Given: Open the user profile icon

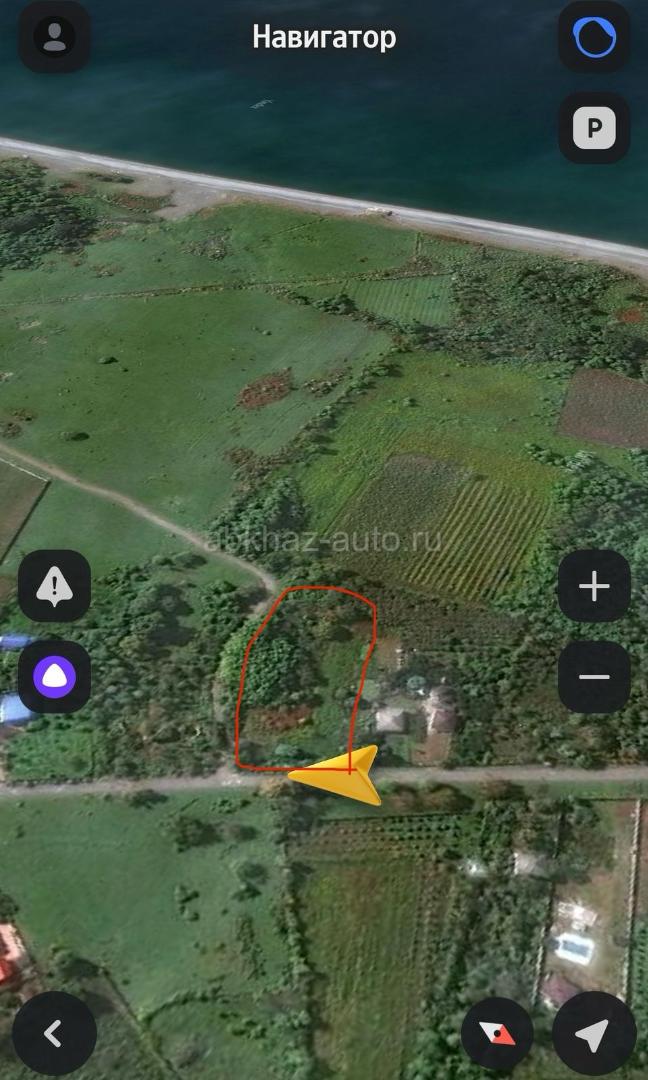Looking at the screenshot, I should 54,37.
